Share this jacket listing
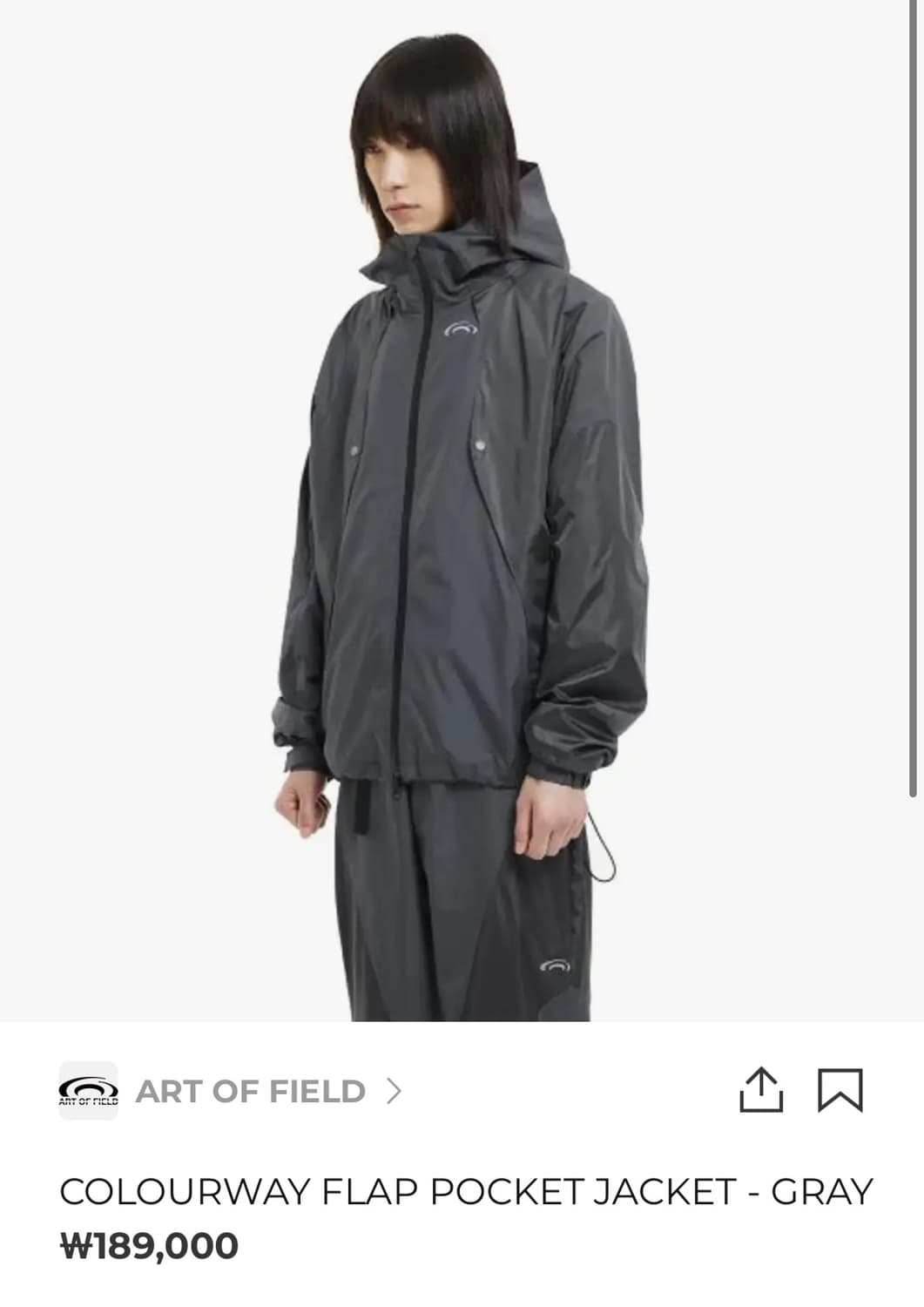Screen dimensions: 924x1307 (761, 1090)
